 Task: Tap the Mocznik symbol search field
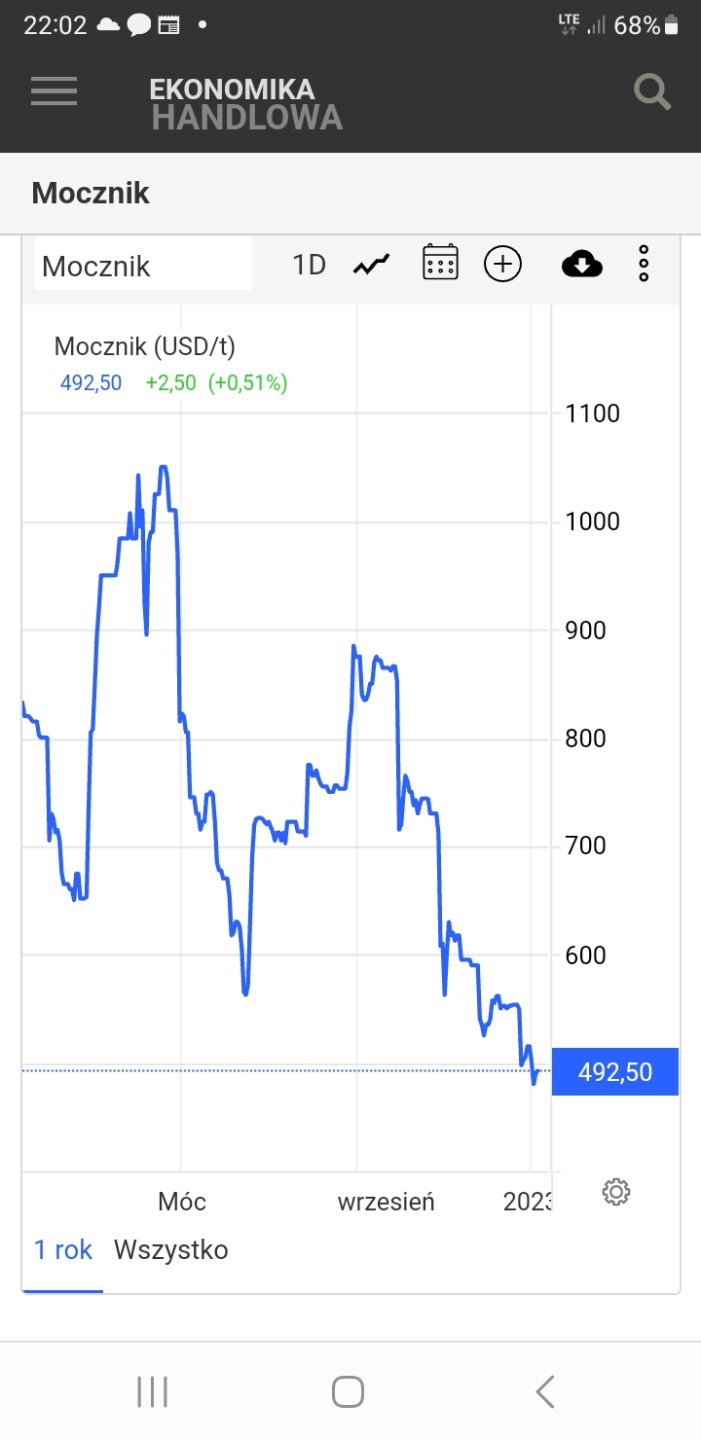point(143,266)
